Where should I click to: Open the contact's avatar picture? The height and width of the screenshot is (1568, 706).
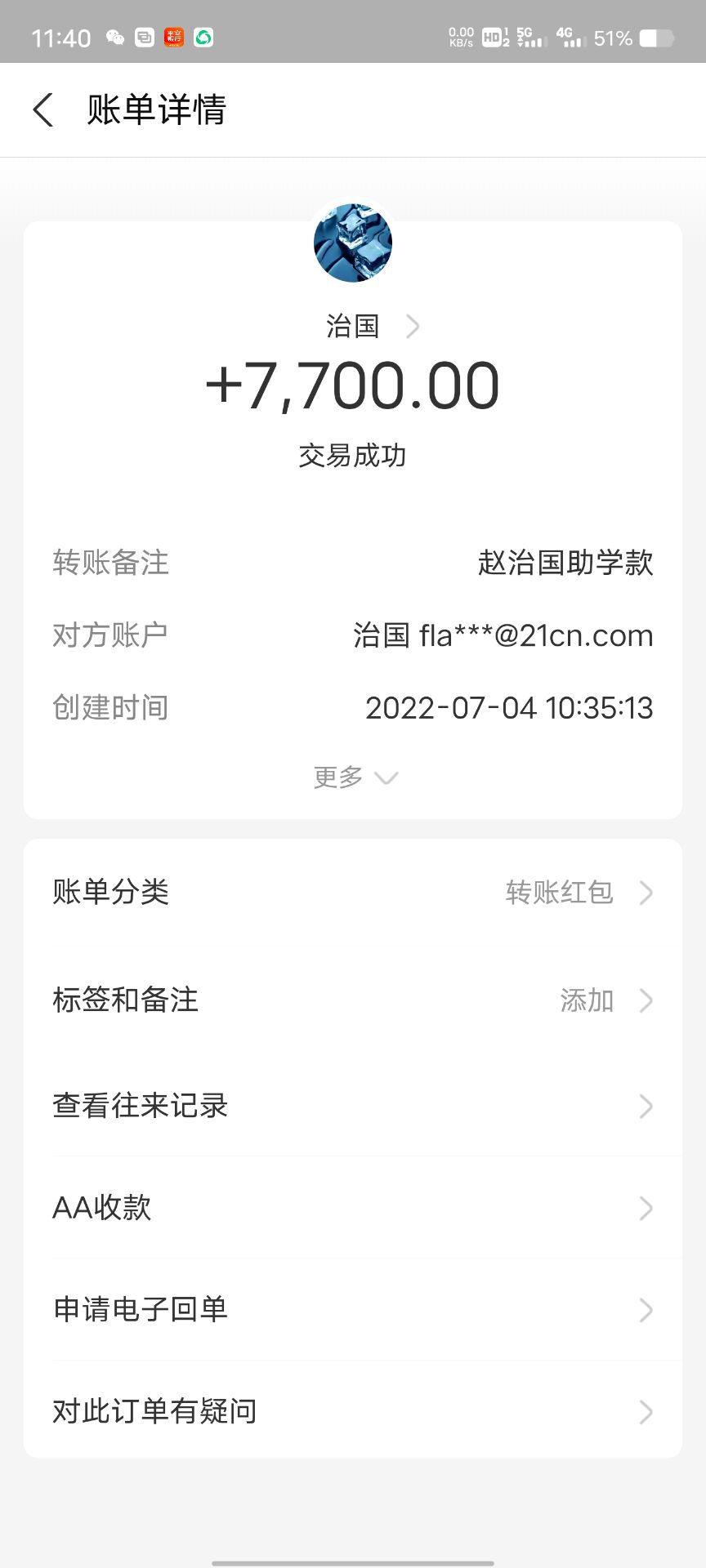(x=353, y=243)
